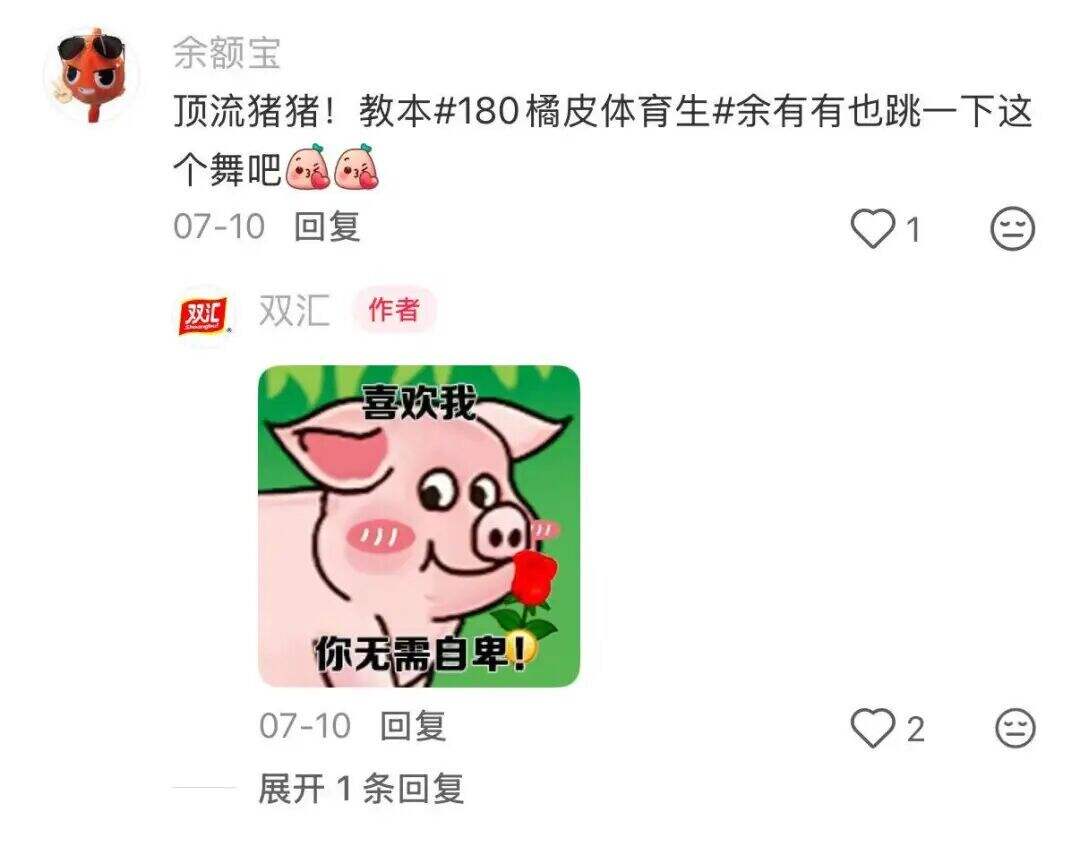The image size is (1080, 846).
Task: Dislike 余额宝's comment
Action: (x=1012, y=230)
